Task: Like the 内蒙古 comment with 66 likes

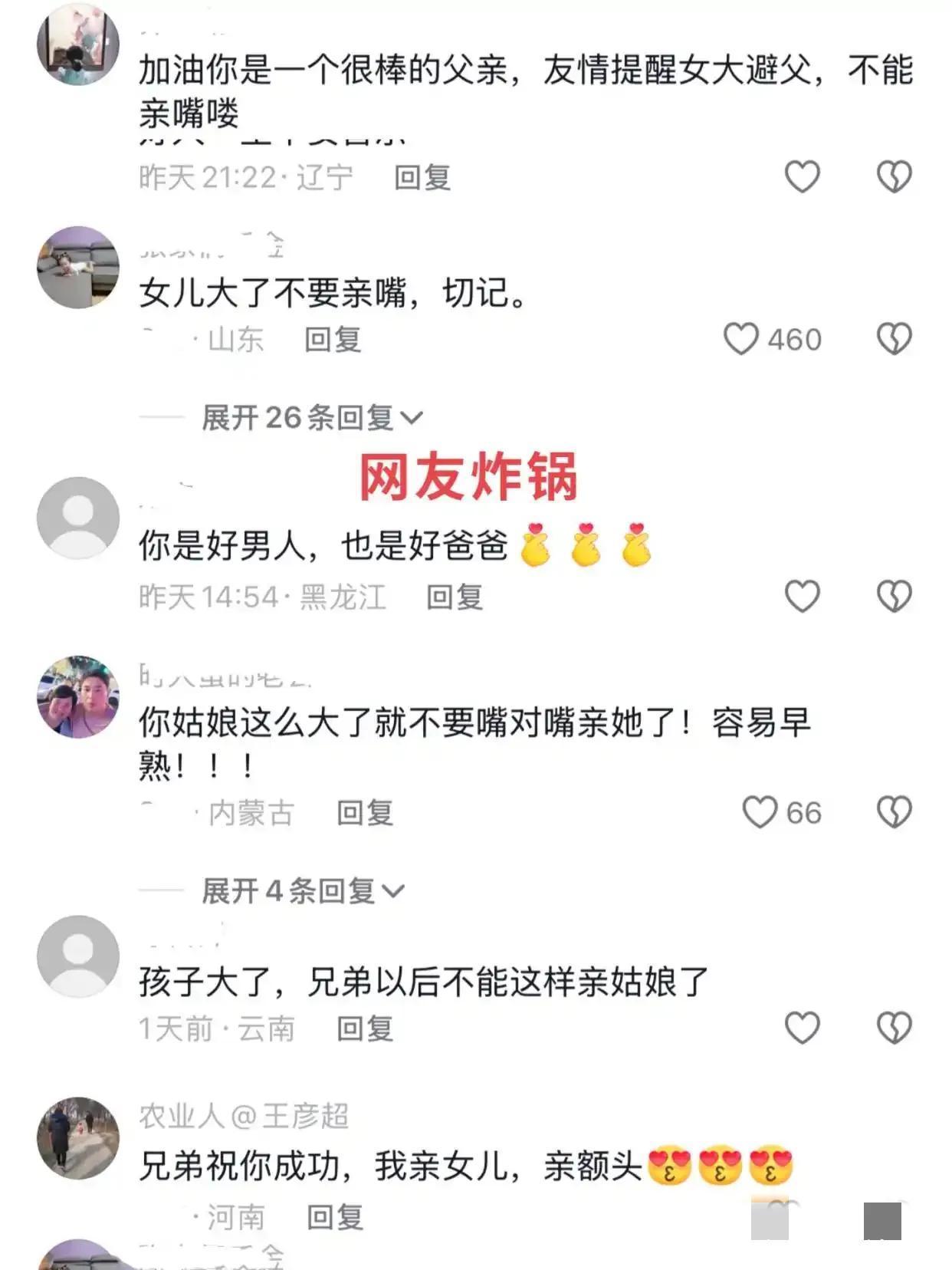Action: tap(760, 812)
